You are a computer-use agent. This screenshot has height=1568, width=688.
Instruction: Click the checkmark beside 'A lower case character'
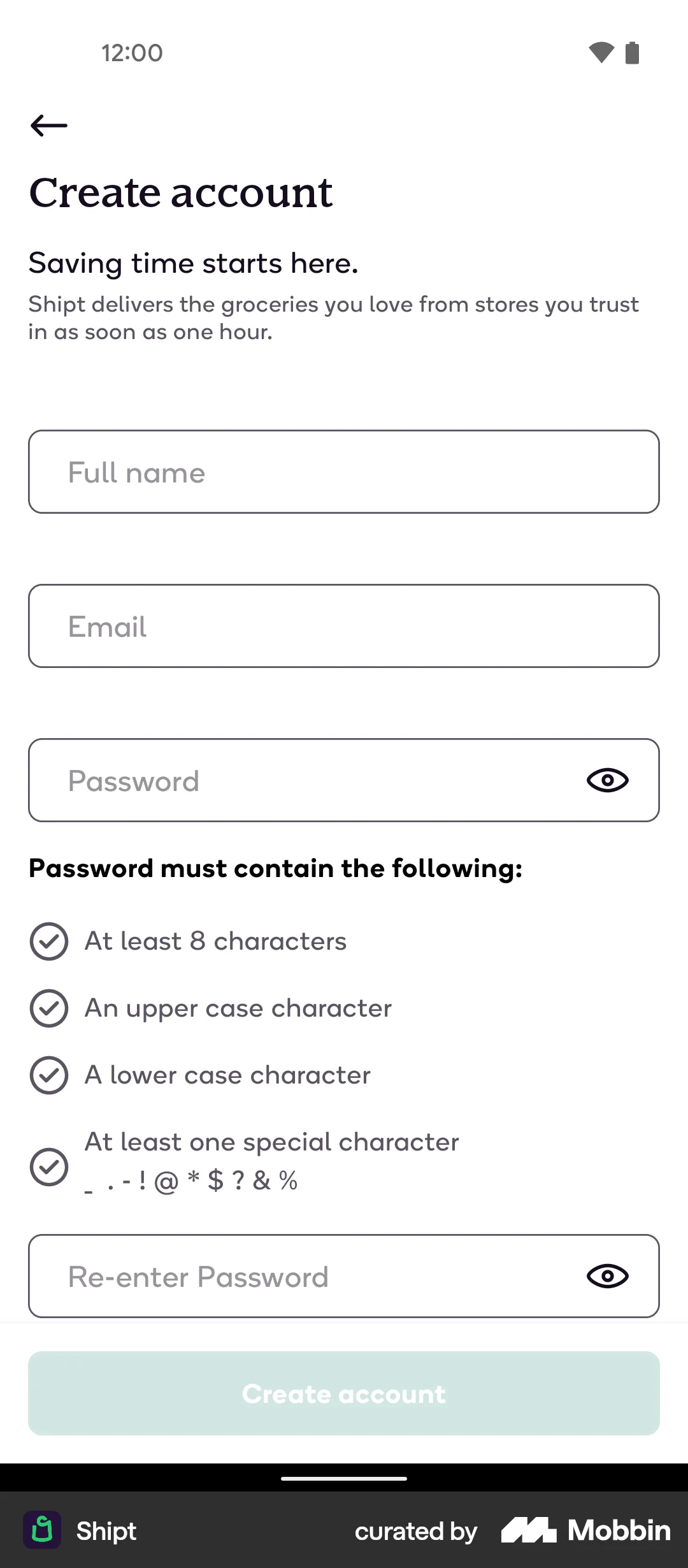coord(49,1075)
